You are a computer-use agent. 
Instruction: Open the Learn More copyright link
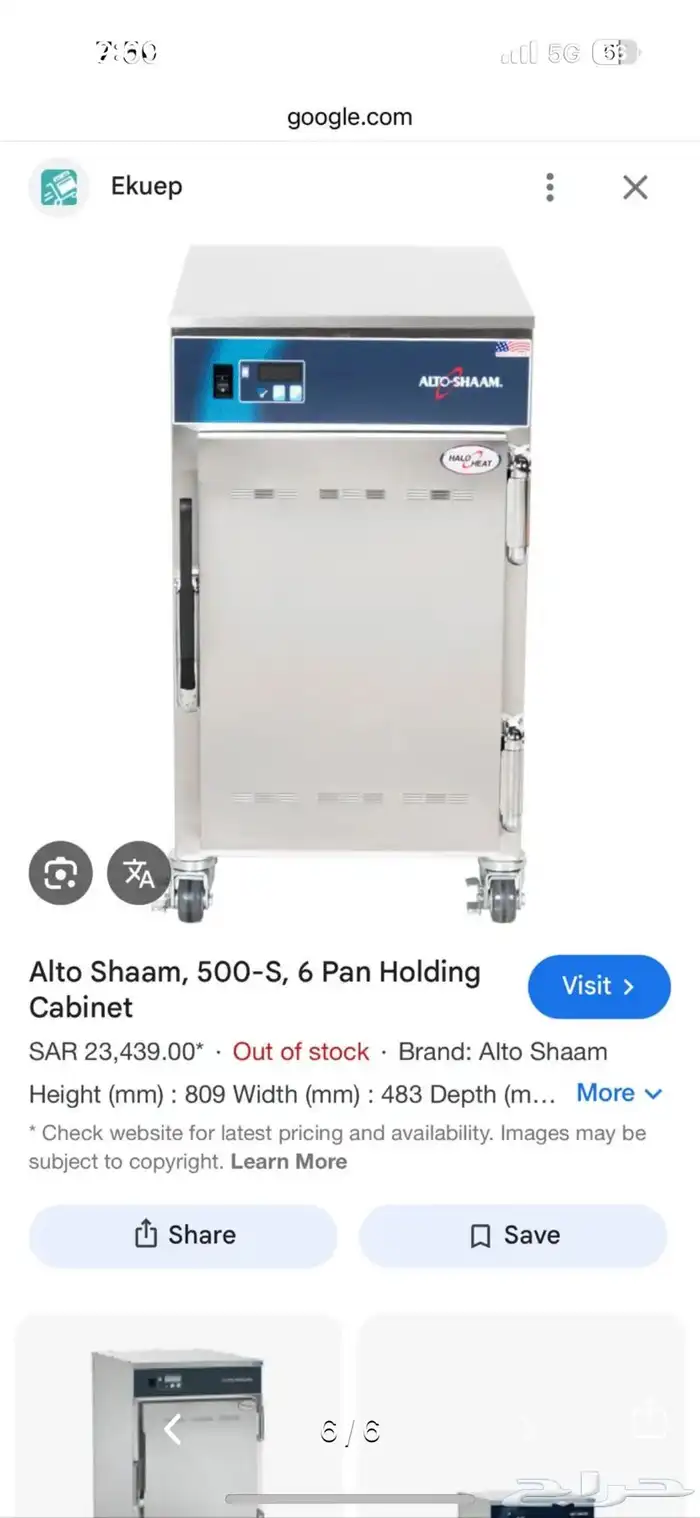(x=289, y=1161)
